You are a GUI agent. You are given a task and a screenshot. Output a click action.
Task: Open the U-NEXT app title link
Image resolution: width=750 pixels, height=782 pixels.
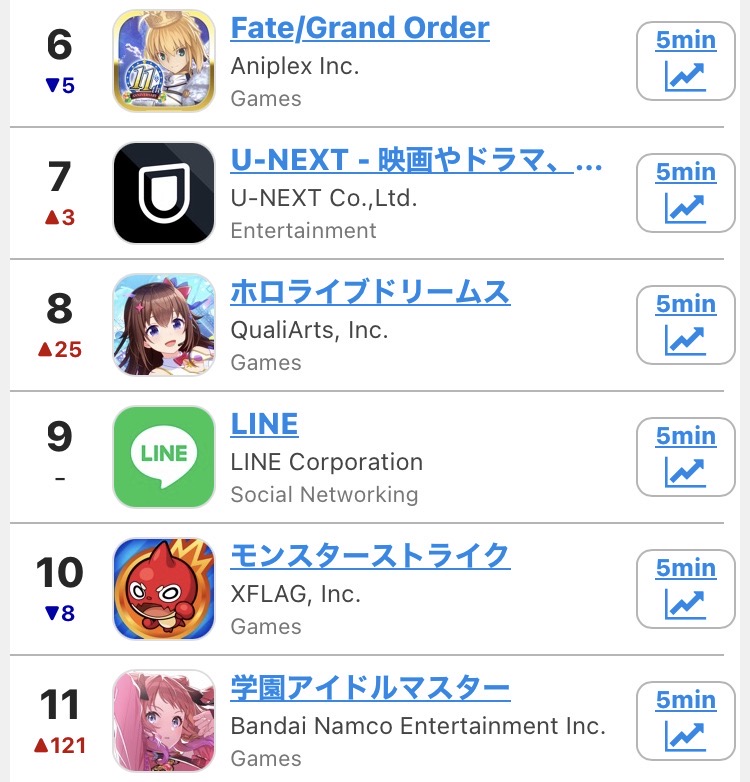(x=416, y=160)
